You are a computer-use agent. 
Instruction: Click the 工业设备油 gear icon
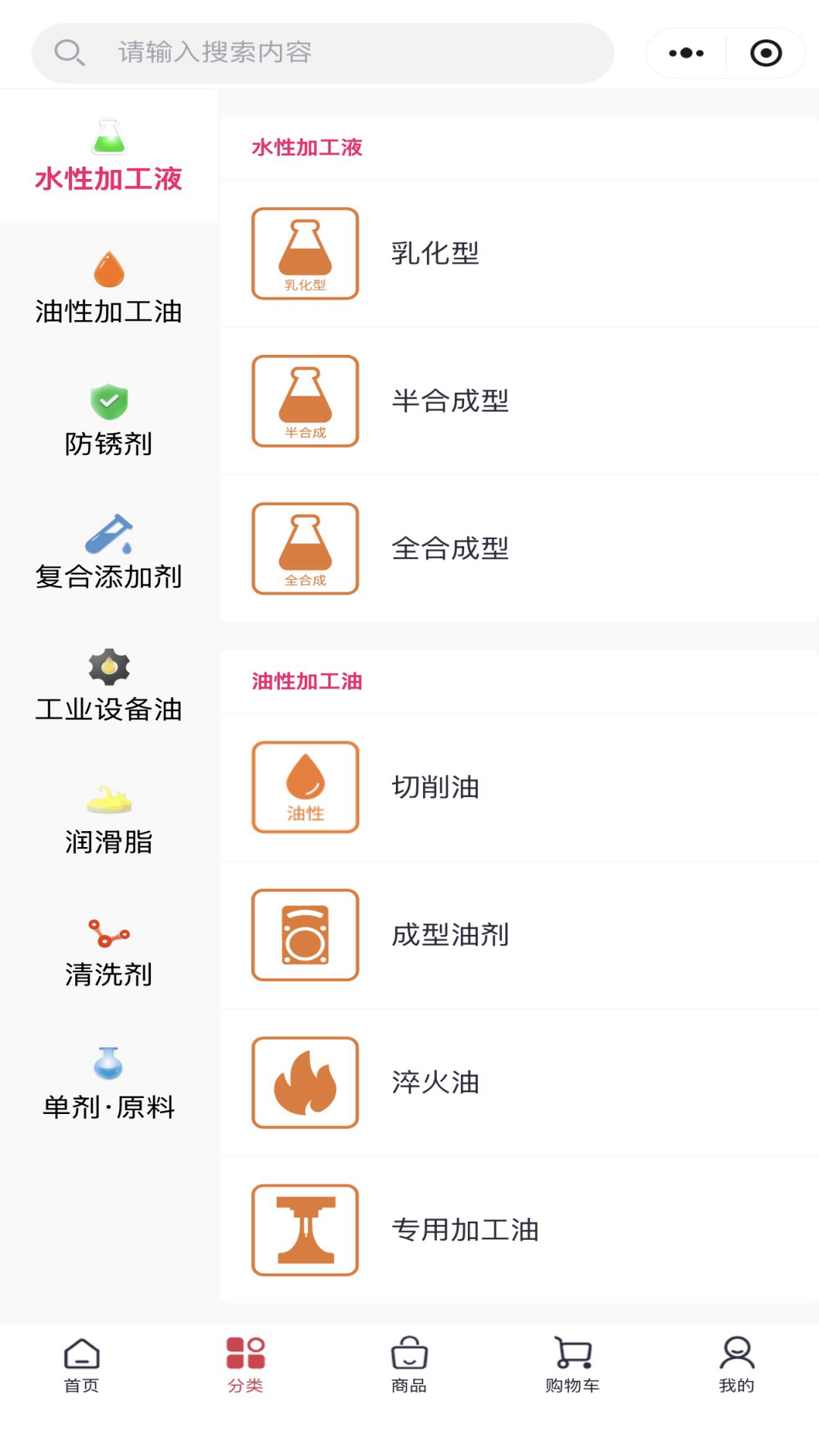point(108,667)
